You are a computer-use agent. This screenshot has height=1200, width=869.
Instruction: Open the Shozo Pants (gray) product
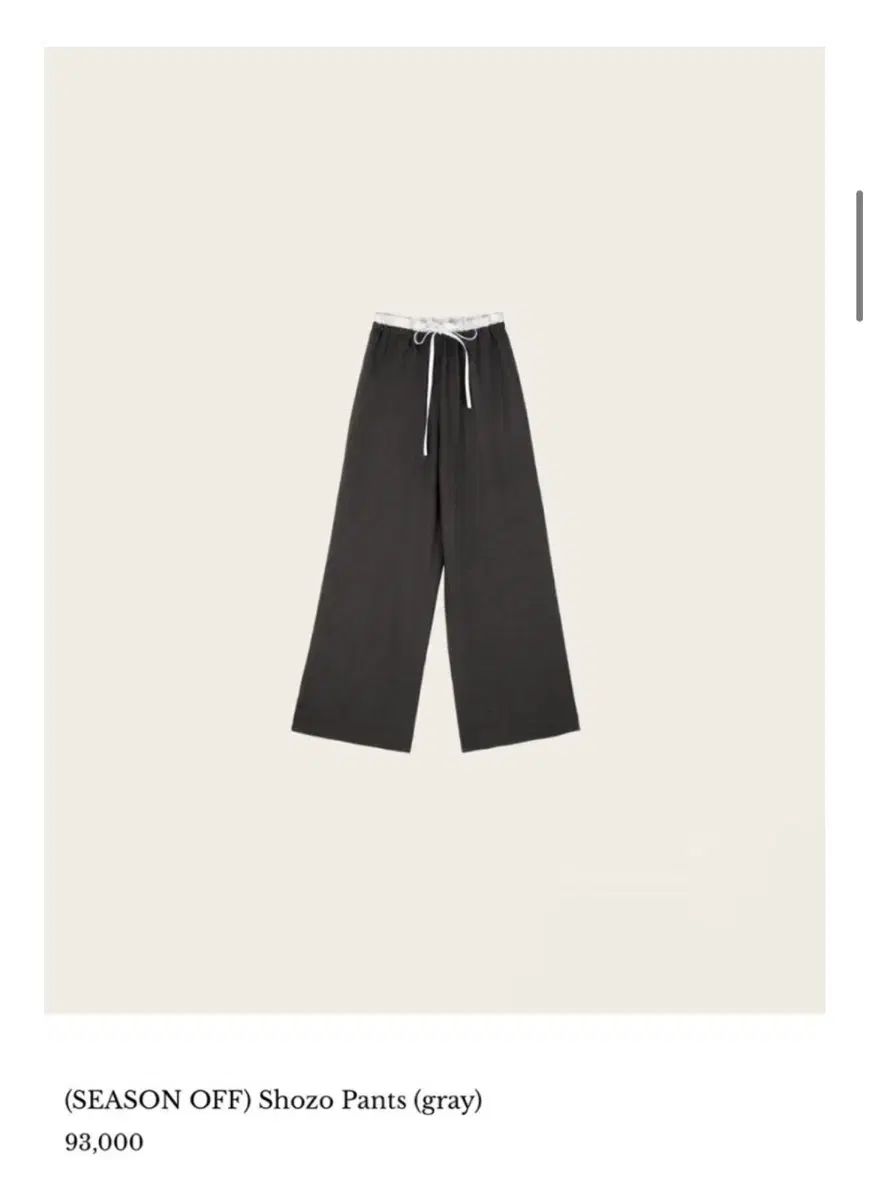(273, 1101)
